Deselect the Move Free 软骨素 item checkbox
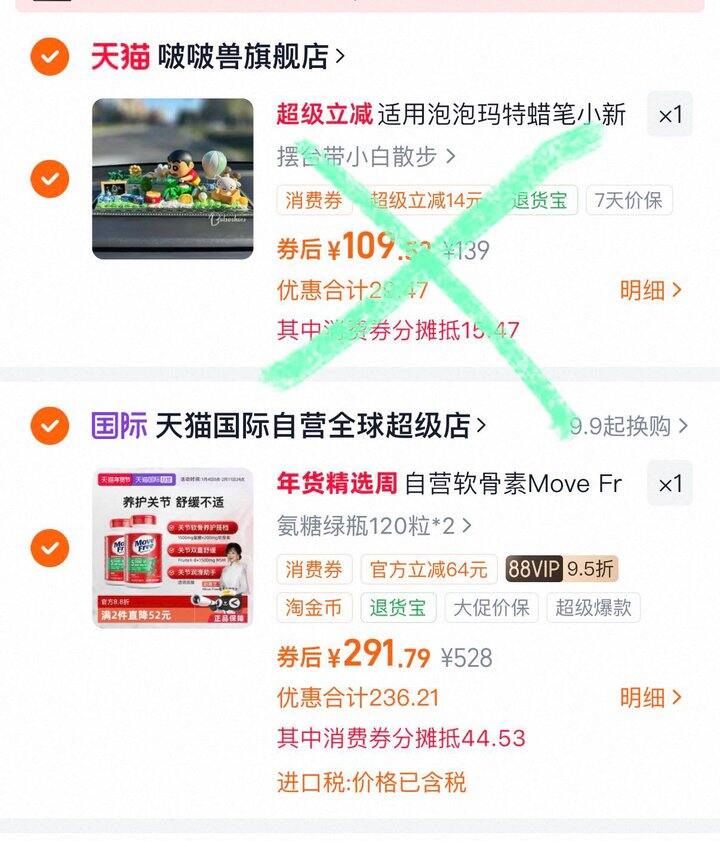This screenshot has width=720, height=841. (x=49, y=548)
